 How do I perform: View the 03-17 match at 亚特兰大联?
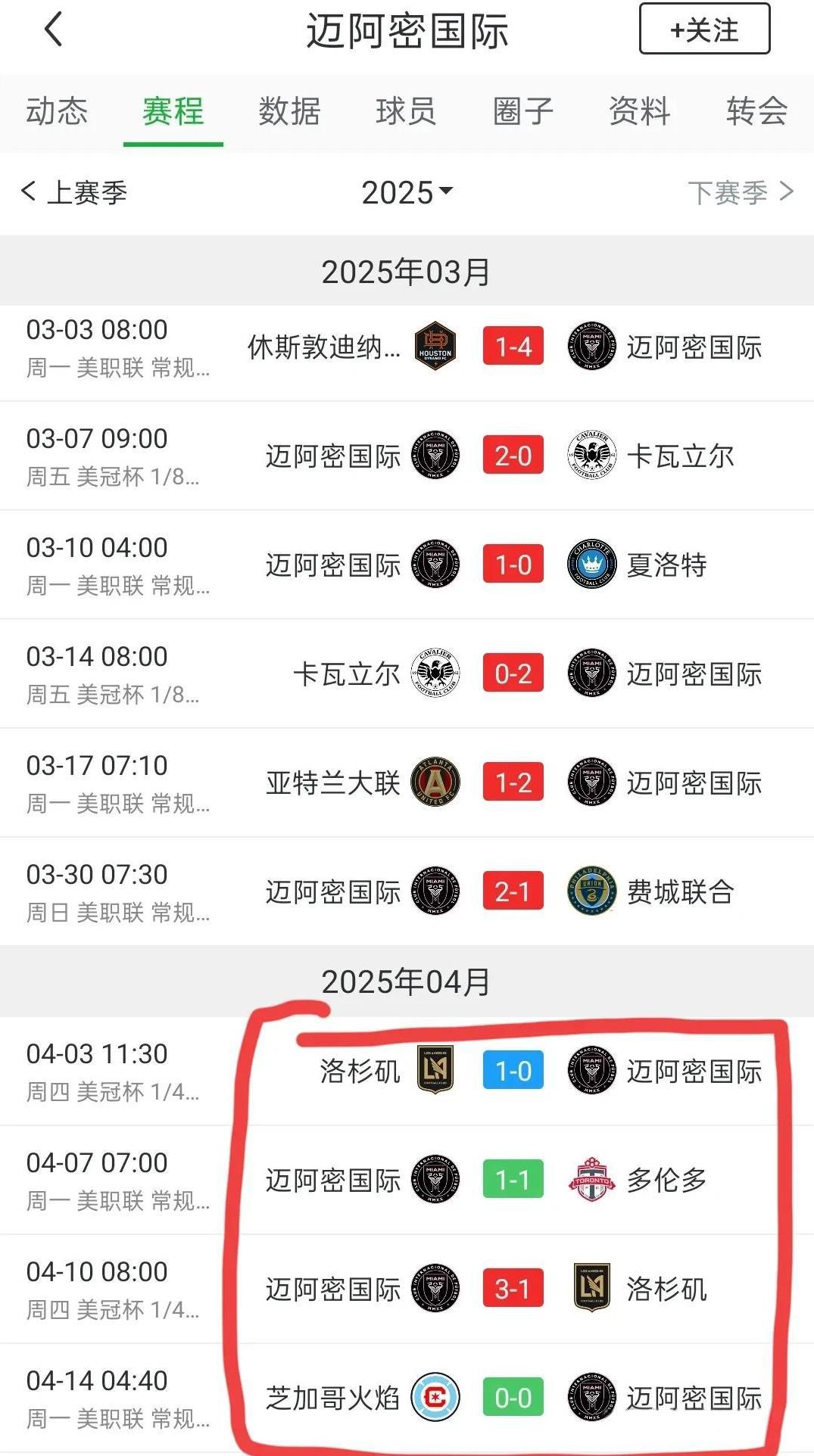point(407,783)
